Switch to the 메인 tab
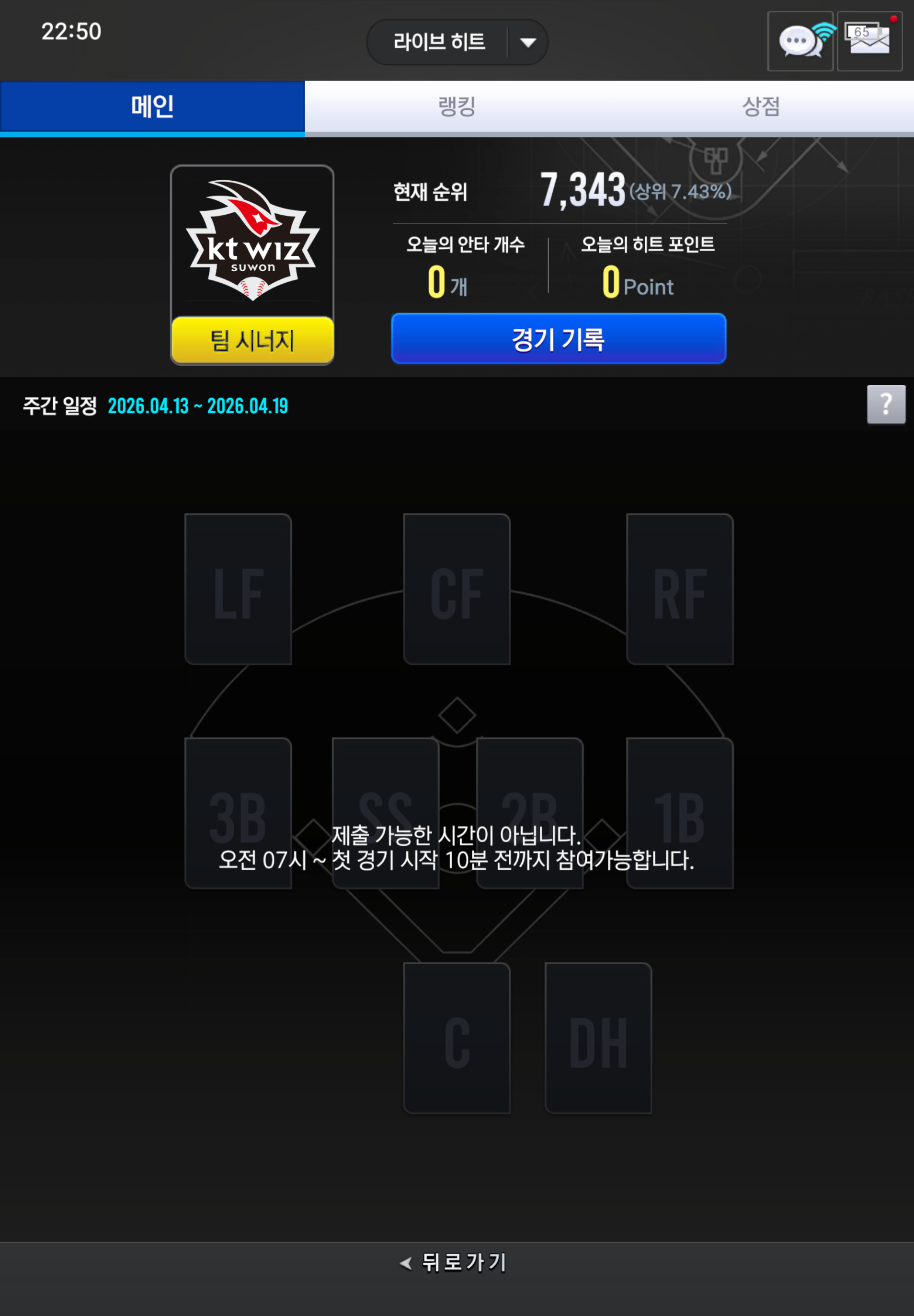Image resolution: width=914 pixels, height=1316 pixels. [x=152, y=106]
